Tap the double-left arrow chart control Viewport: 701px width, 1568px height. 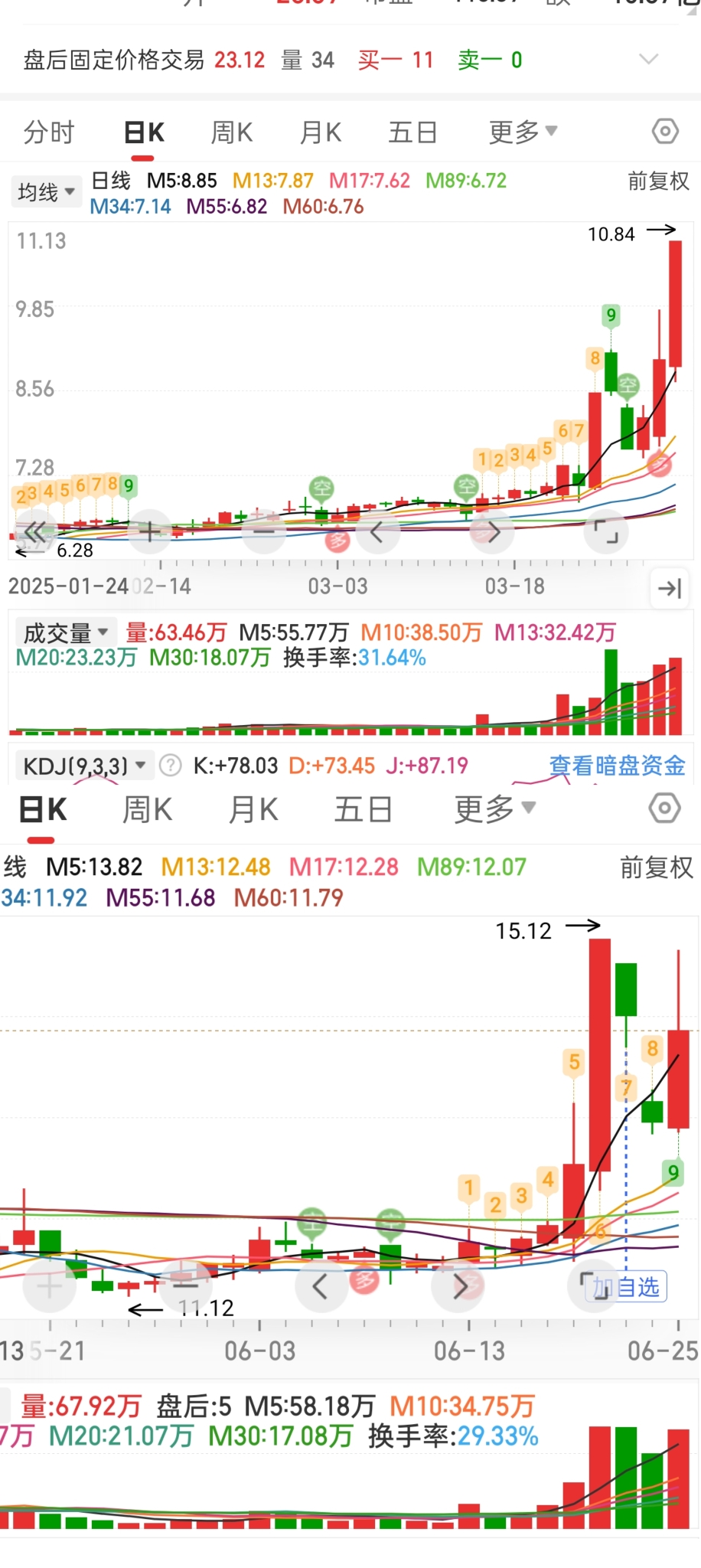35,531
